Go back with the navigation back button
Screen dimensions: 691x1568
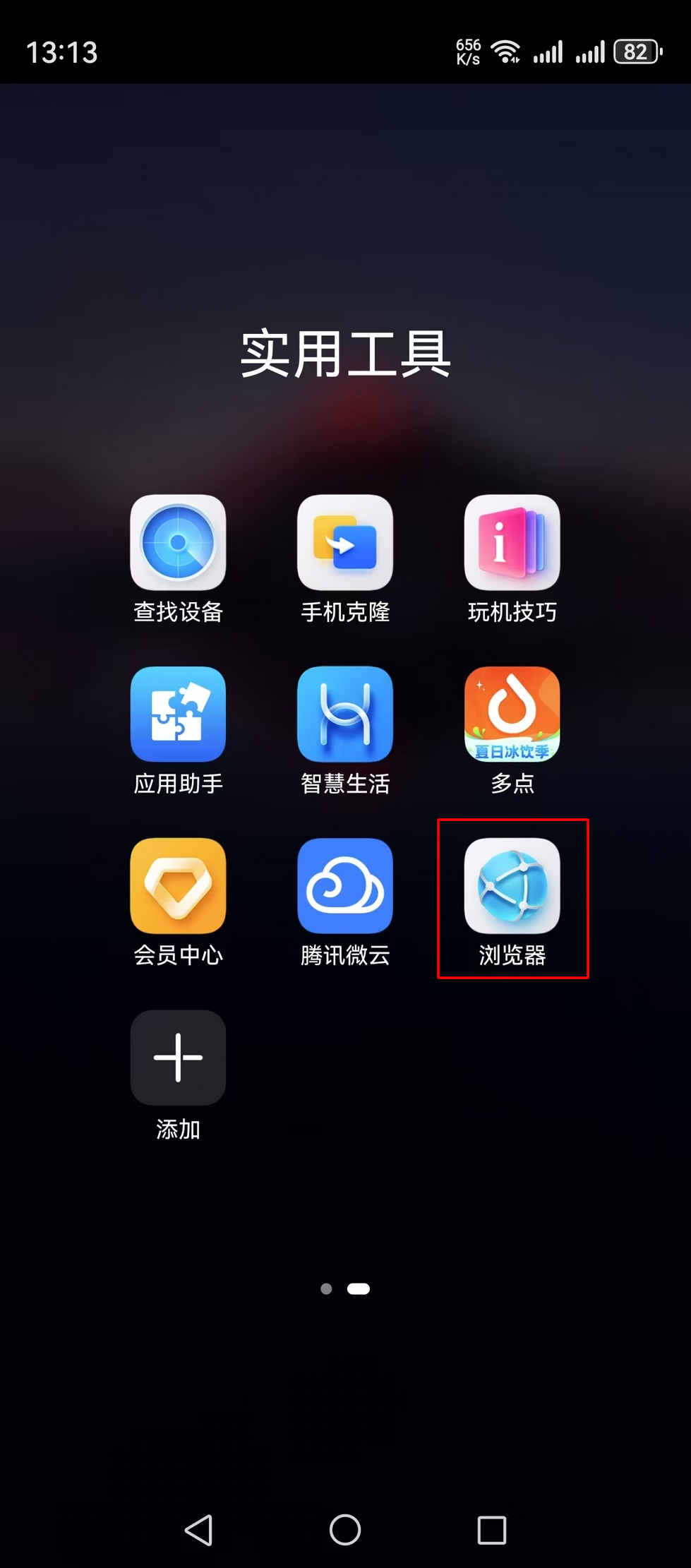coord(199,1530)
